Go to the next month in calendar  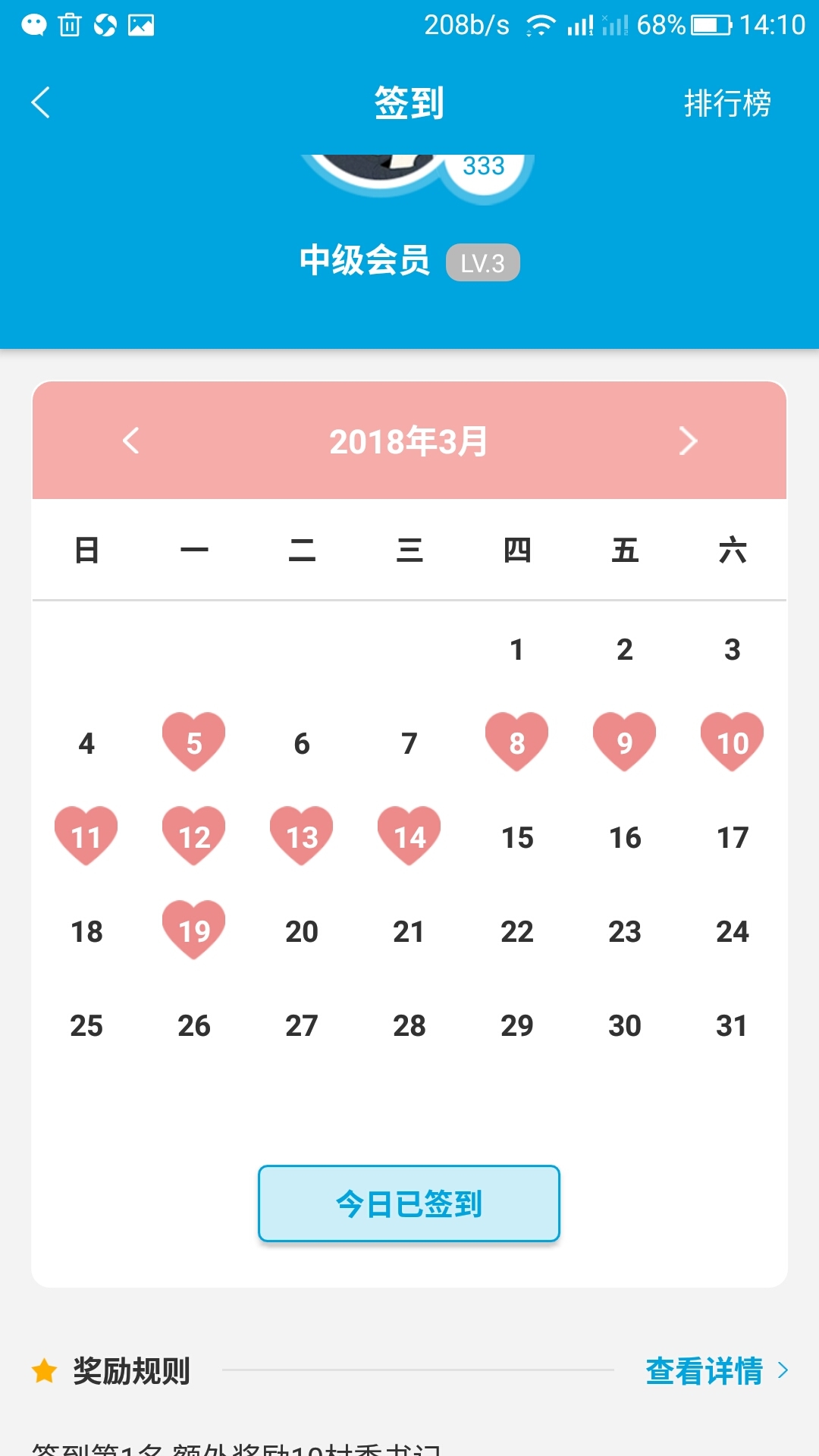(687, 441)
